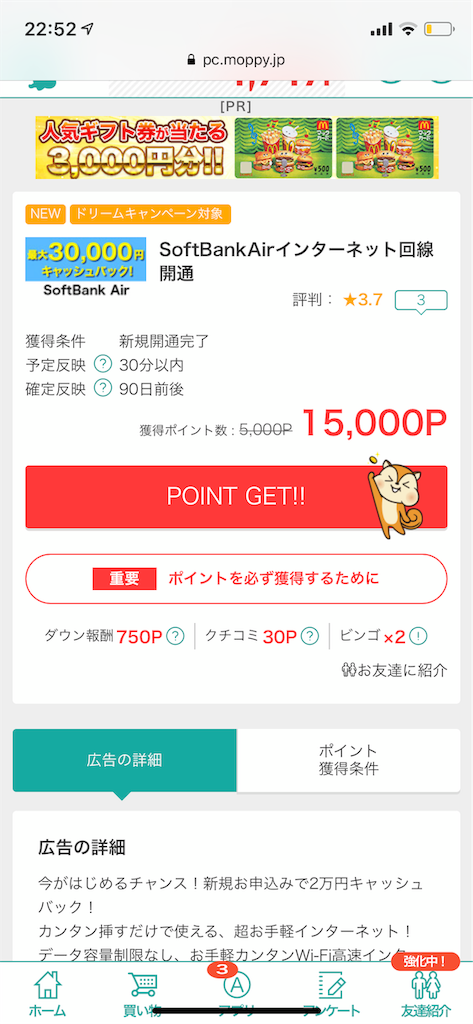Tap the red POINT GET!! button
The image size is (473, 1024).
pos(236,496)
